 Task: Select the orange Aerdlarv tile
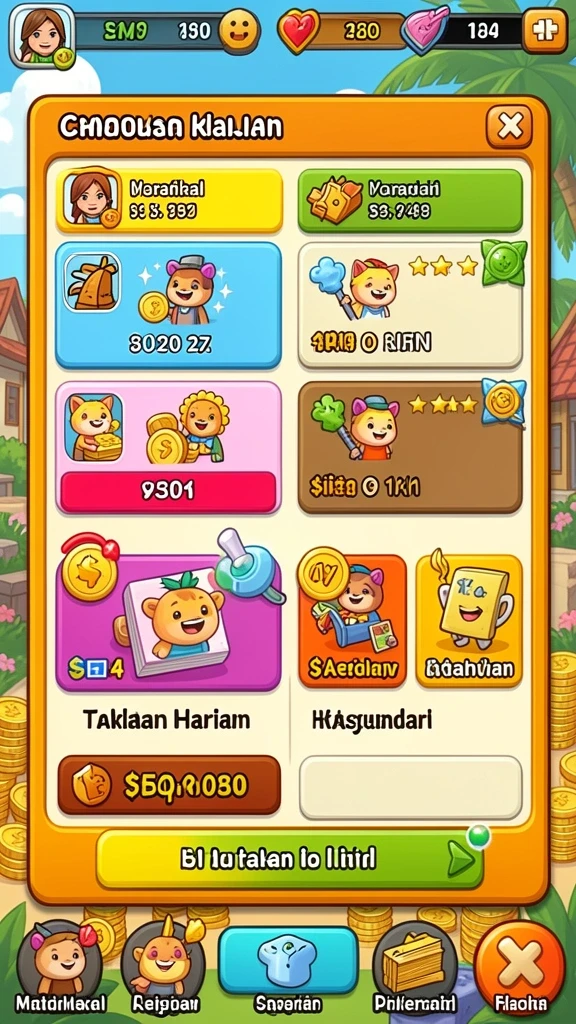[352, 620]
